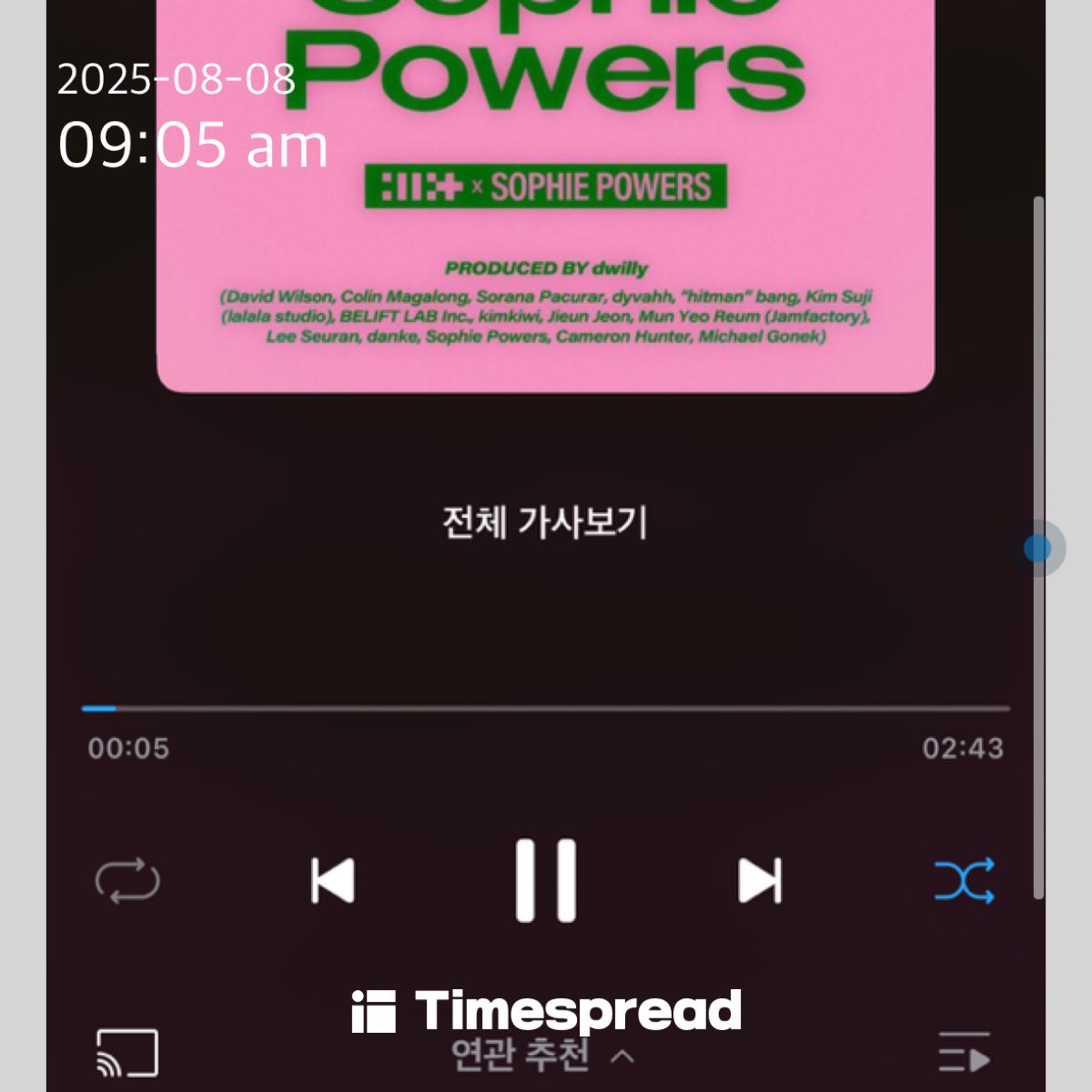
Task: Pause the current song
Action: point(546,880)
